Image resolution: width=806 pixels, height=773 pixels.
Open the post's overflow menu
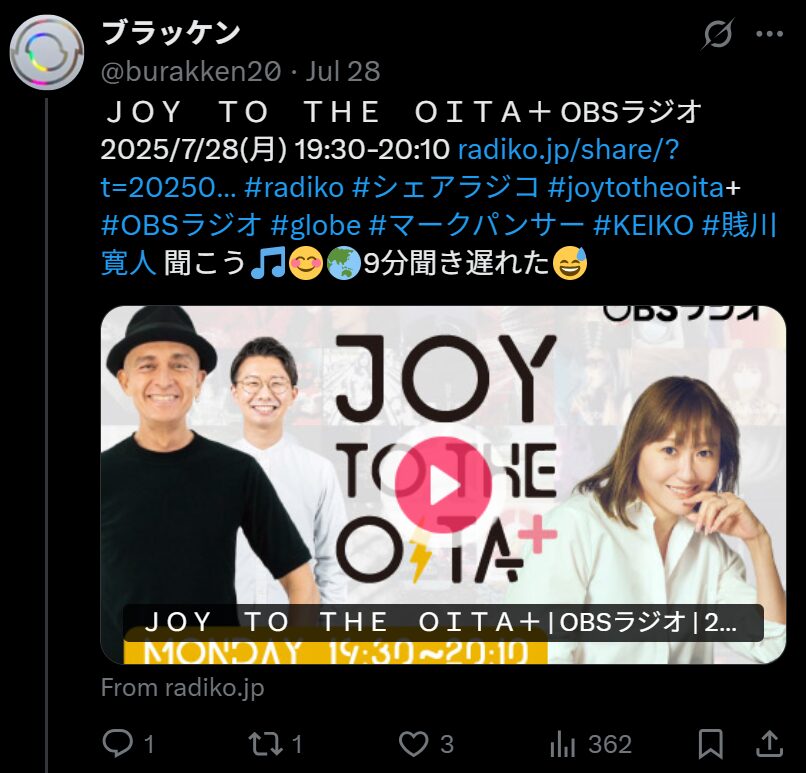768,35
